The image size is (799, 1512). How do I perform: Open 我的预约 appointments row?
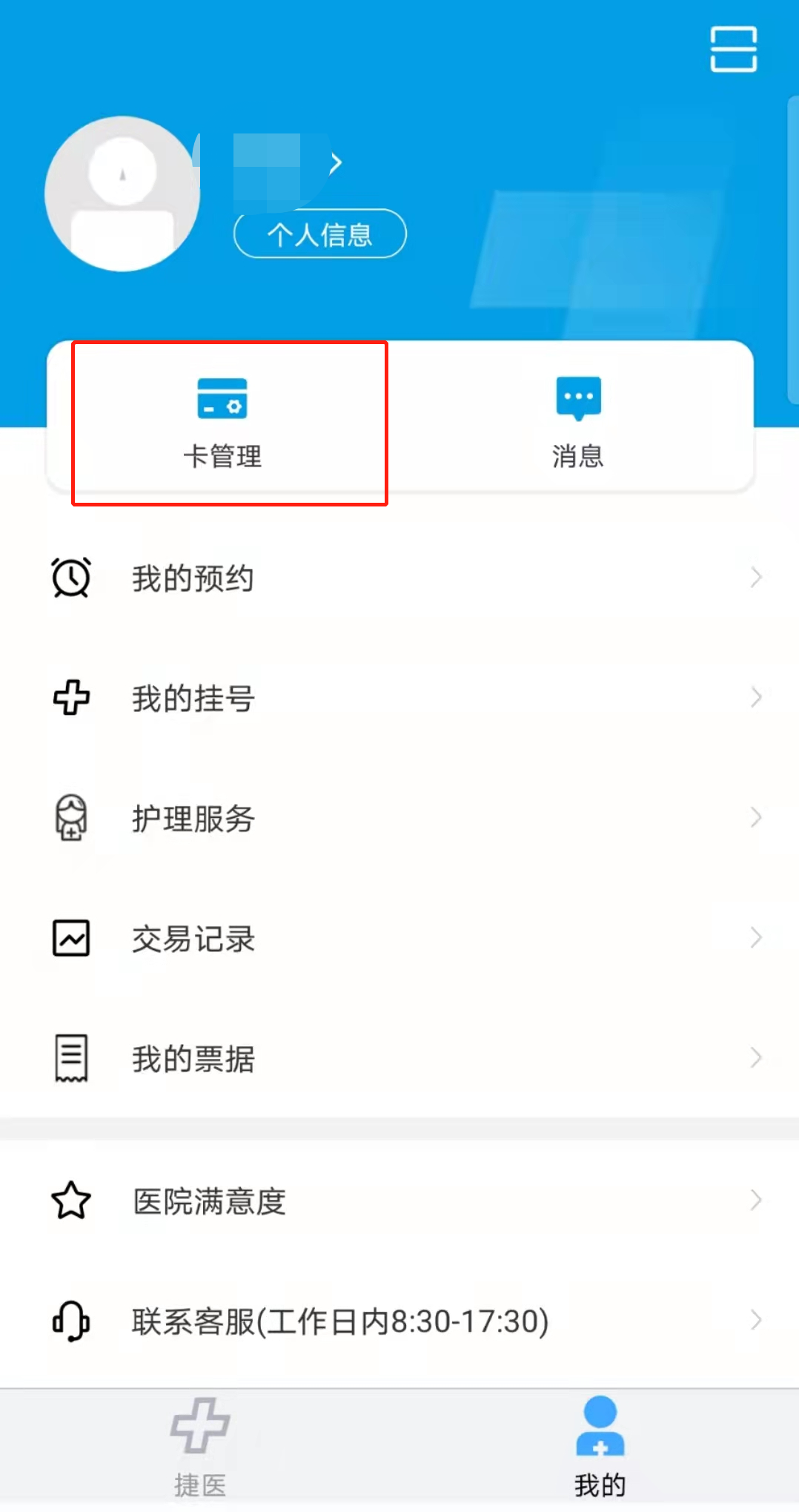point(400,578)
